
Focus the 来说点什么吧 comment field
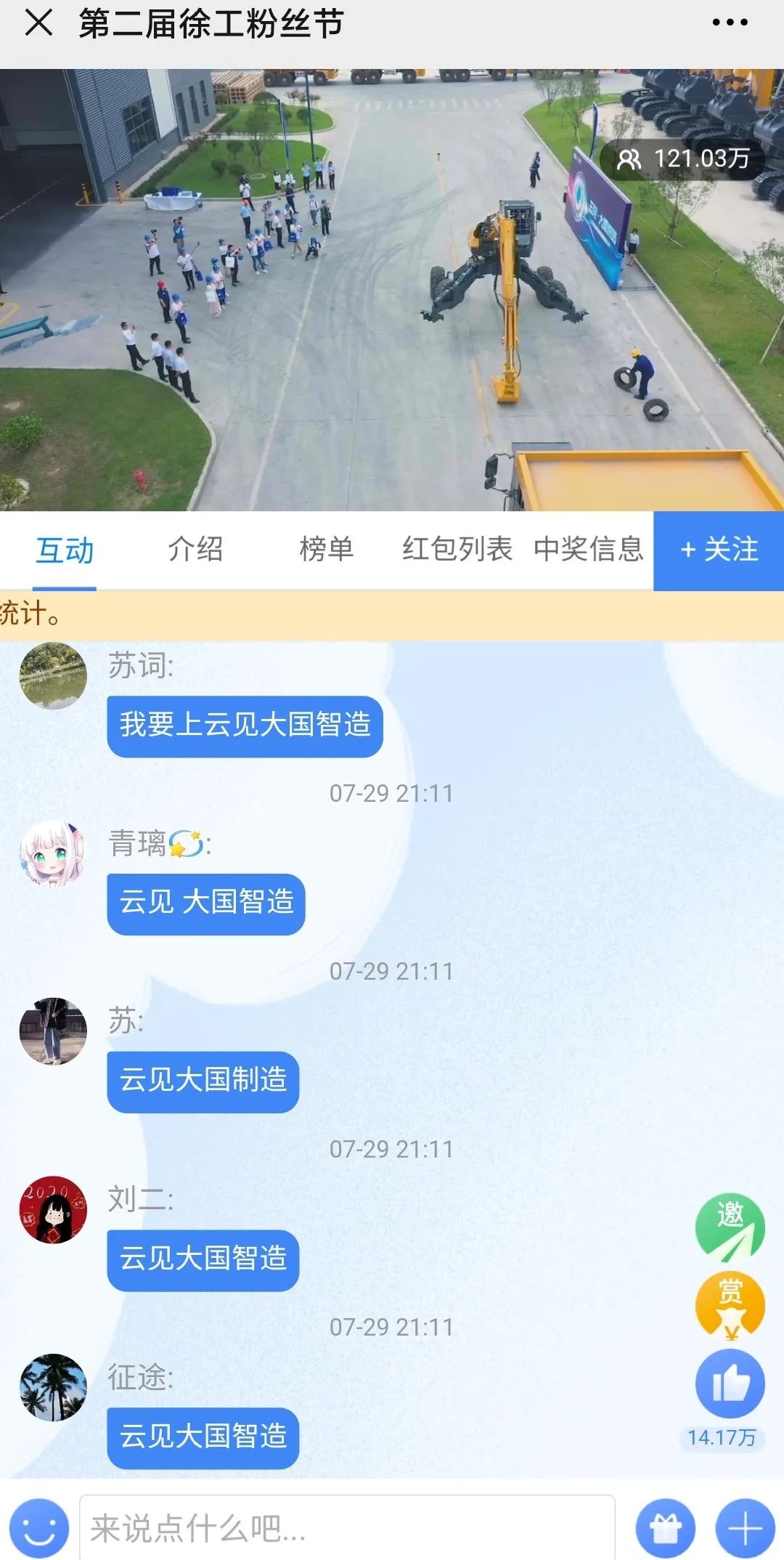tap(347, 1528)
